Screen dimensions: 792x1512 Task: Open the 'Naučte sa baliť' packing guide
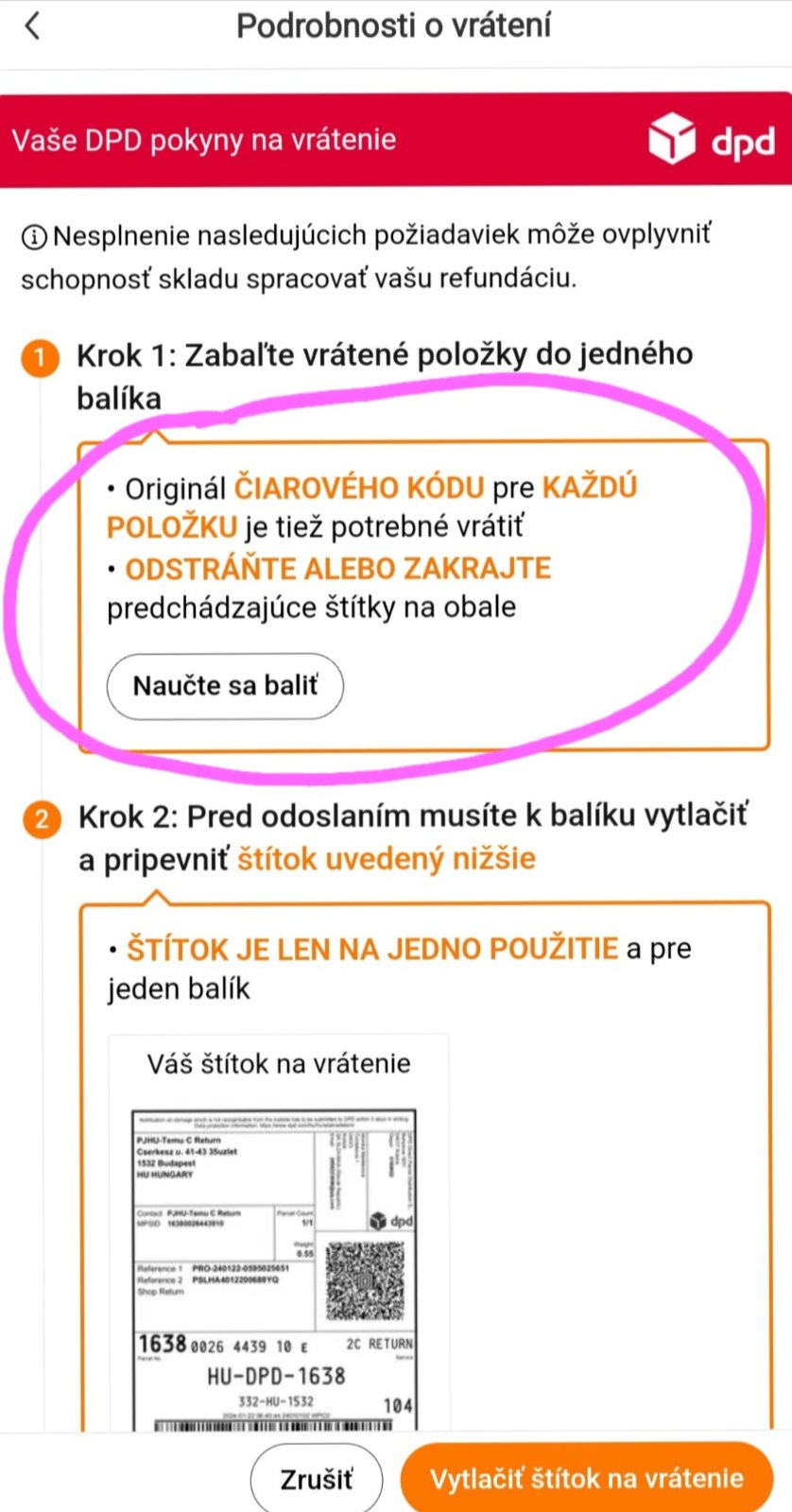click(225, 686)
